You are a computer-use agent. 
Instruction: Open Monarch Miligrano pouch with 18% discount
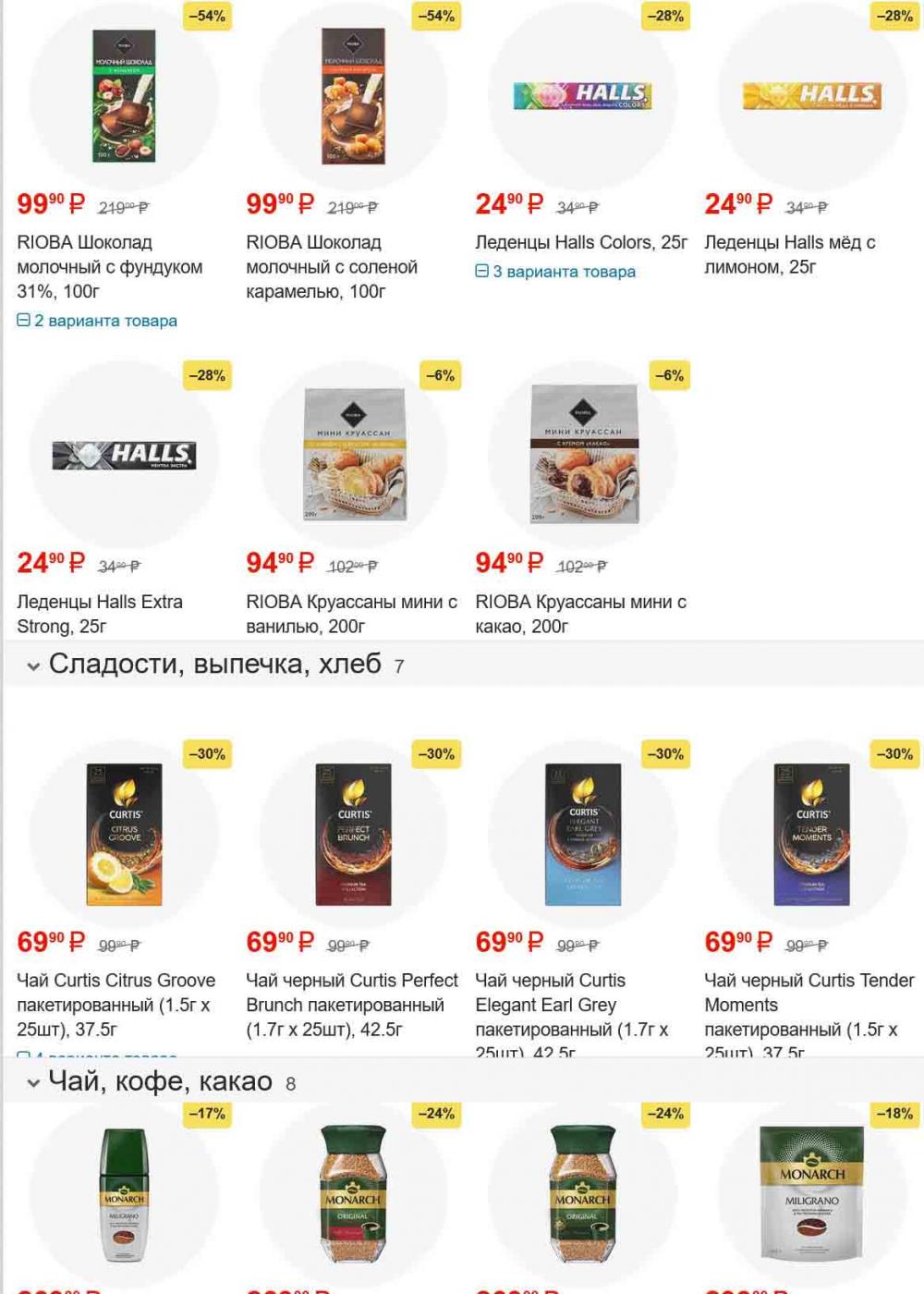tap(811, 1192)
